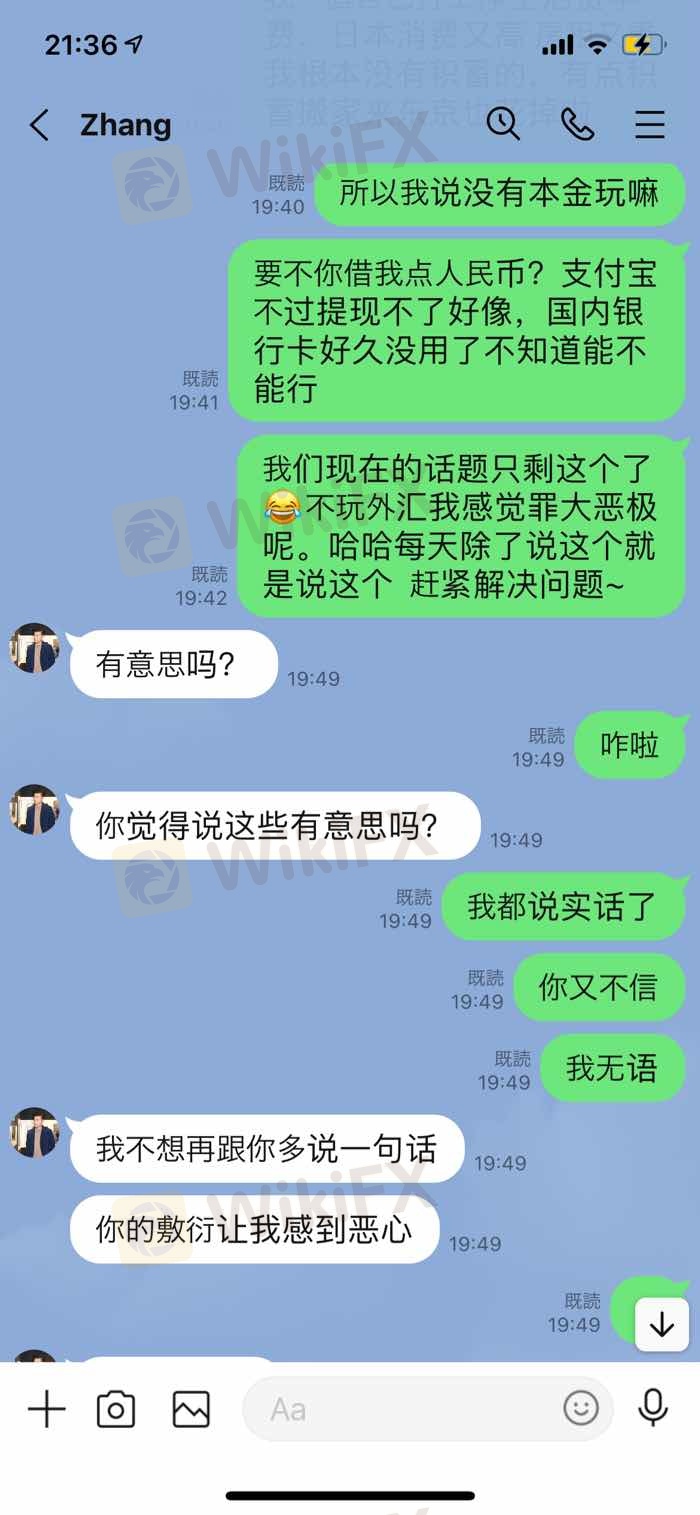Focus the Aa message input field
The width and height of the screenshot is (700, 1515).
tap(400, 1409)
